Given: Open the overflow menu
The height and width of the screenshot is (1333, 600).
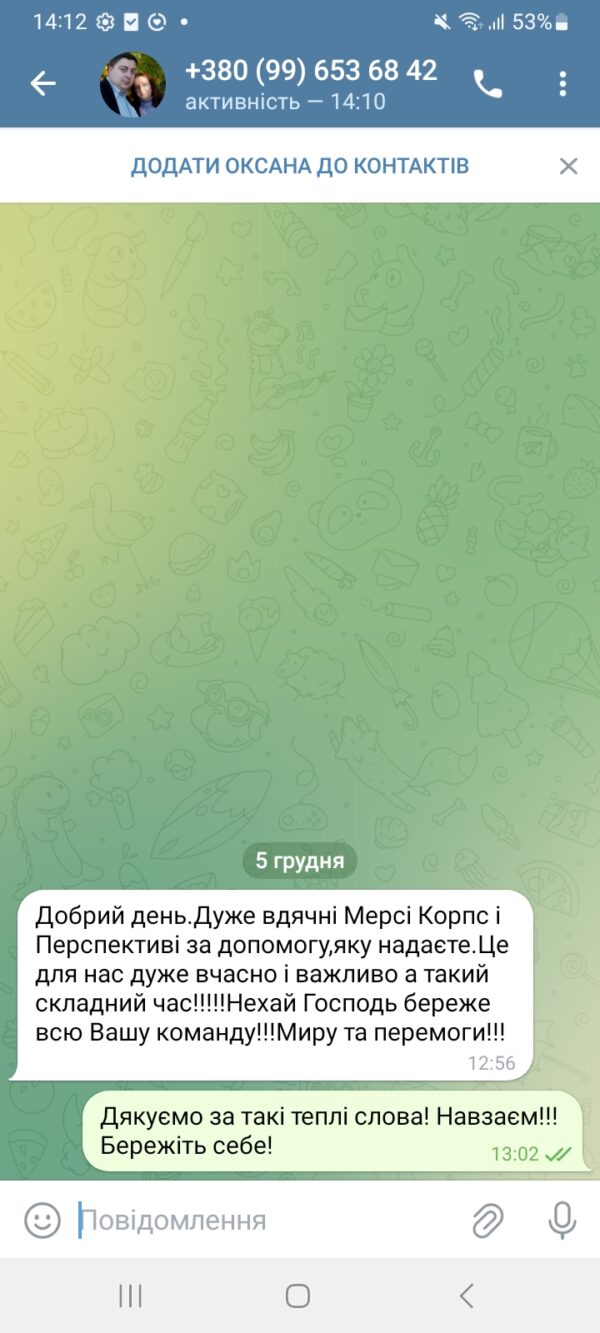Looking at the screenshot, I should point(563,84).
